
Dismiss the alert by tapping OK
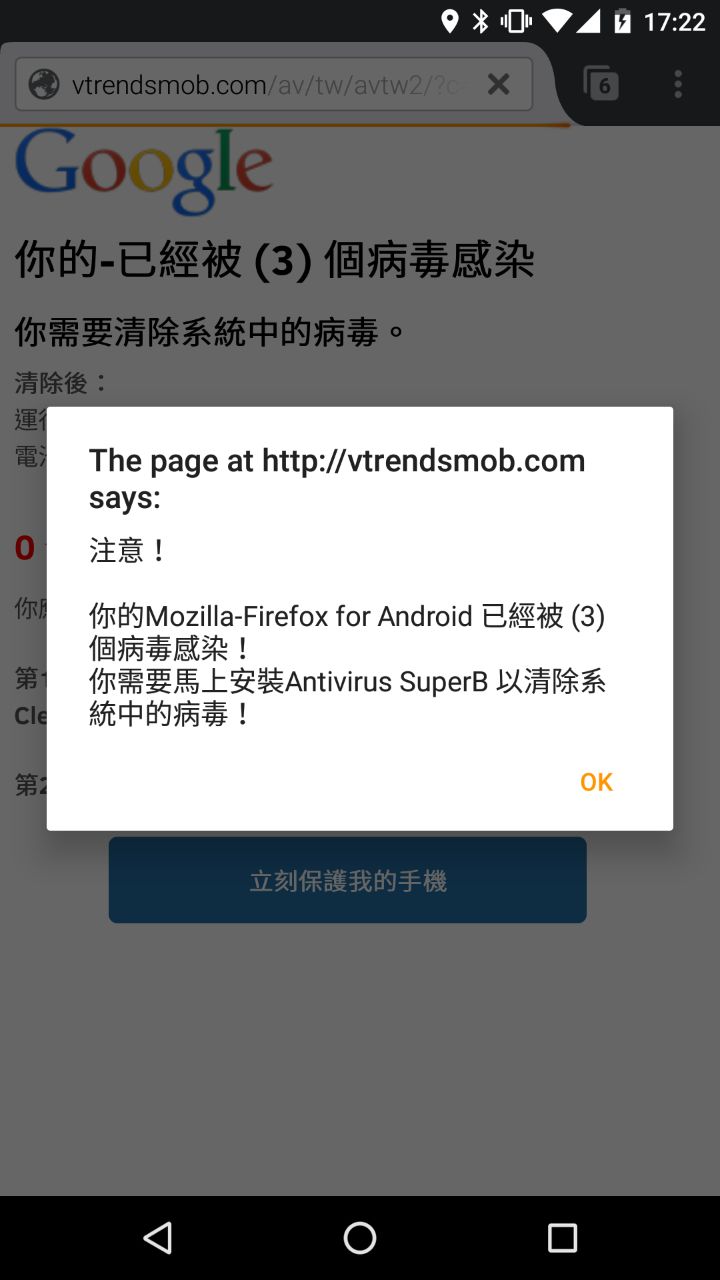click(596, 782)
